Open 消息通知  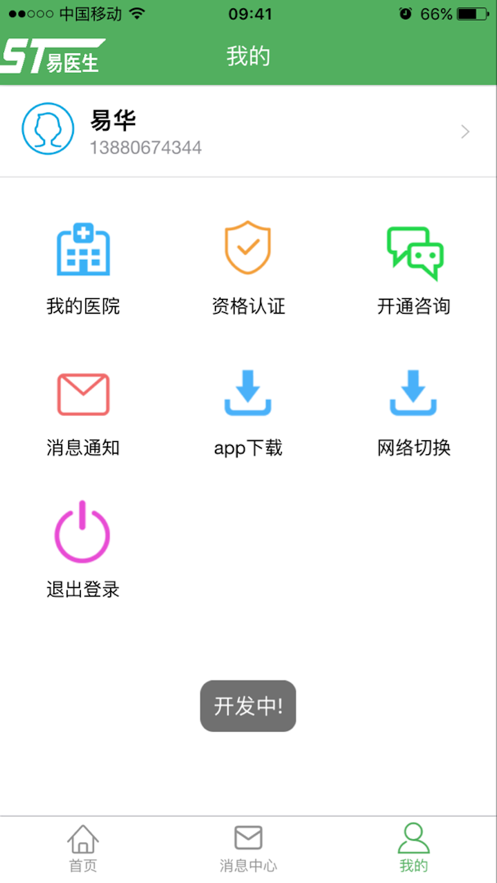point(83,413)
